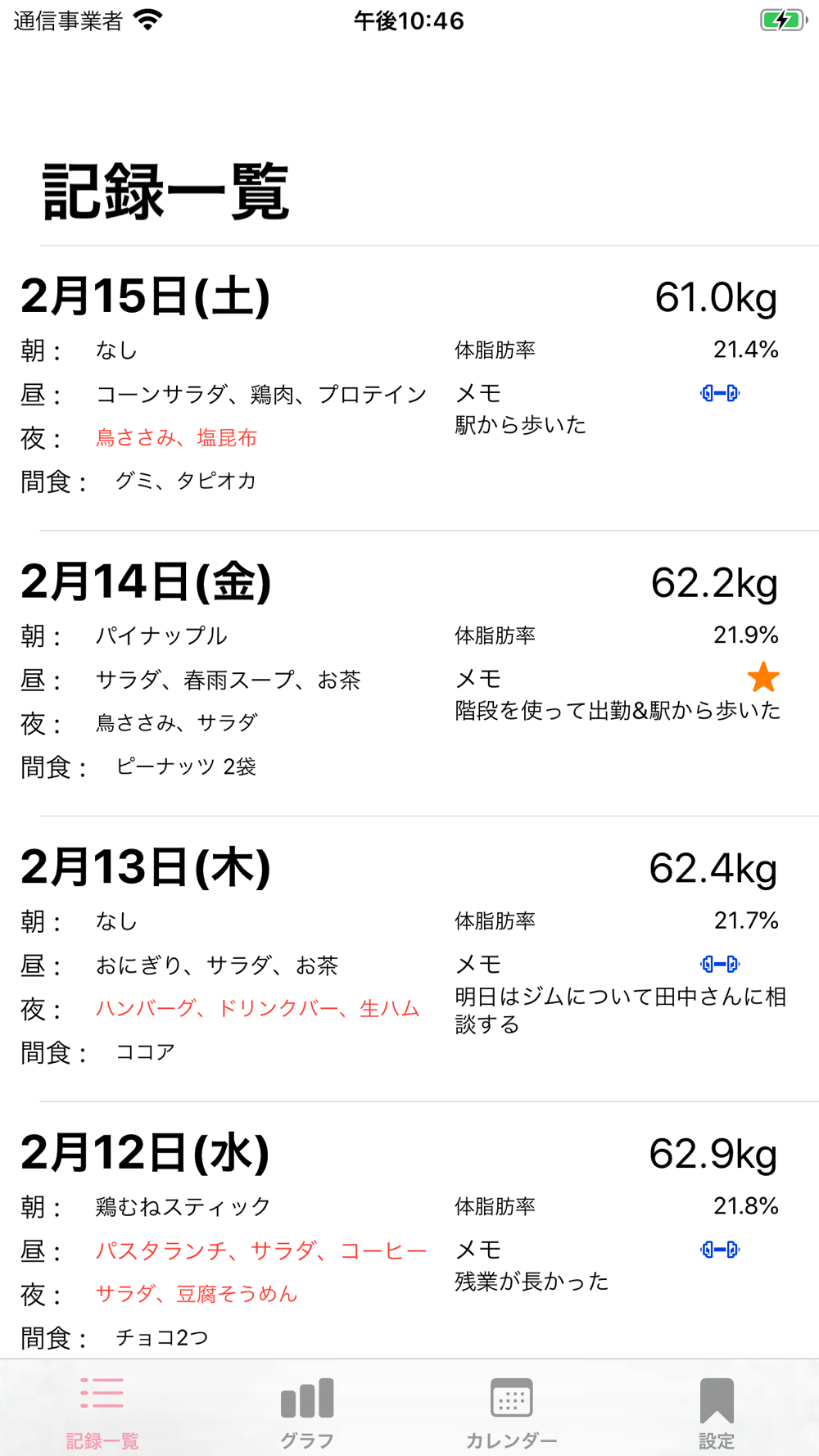Open the 2月13日(木) record entry
This screenshot has width=819, height=1456.
(x=409, y=959)
